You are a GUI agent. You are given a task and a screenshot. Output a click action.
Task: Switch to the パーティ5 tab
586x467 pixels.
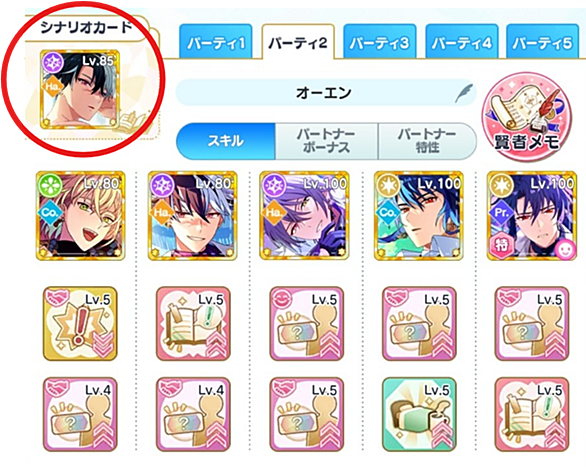click(x=542, y=42)
